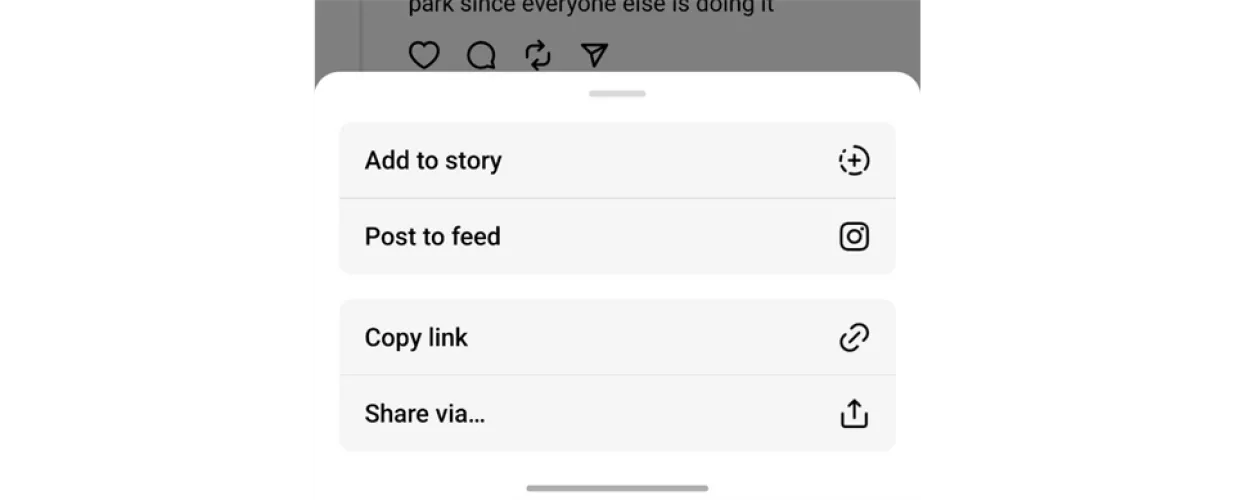This screenshot has width=1247, height=500.
Task: Tap the paper plane share icon
Action: coord(595,55)
